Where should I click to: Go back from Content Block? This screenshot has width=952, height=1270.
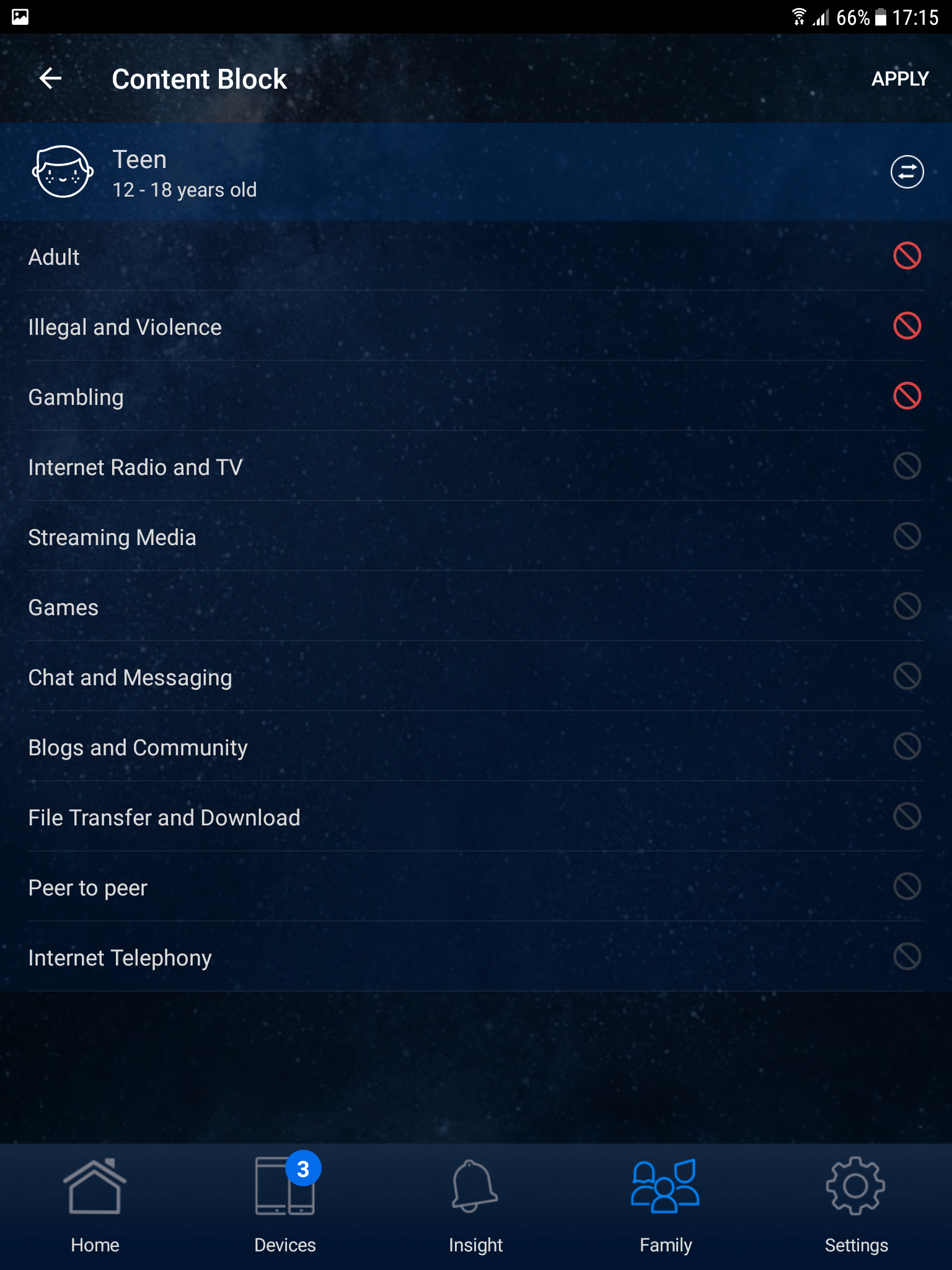click(x=51, y=79)
